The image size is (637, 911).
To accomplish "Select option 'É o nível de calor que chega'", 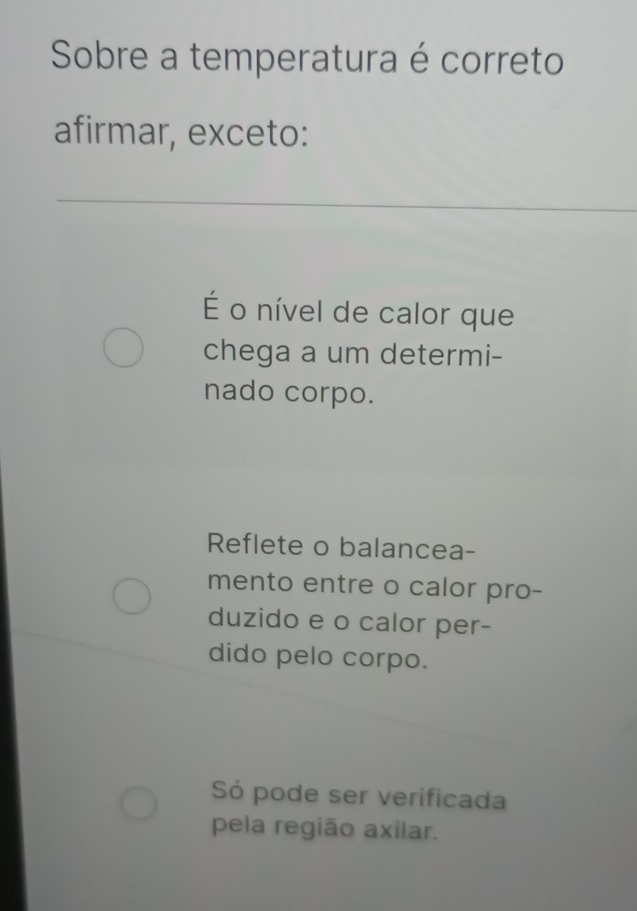I will pos(123,350).
